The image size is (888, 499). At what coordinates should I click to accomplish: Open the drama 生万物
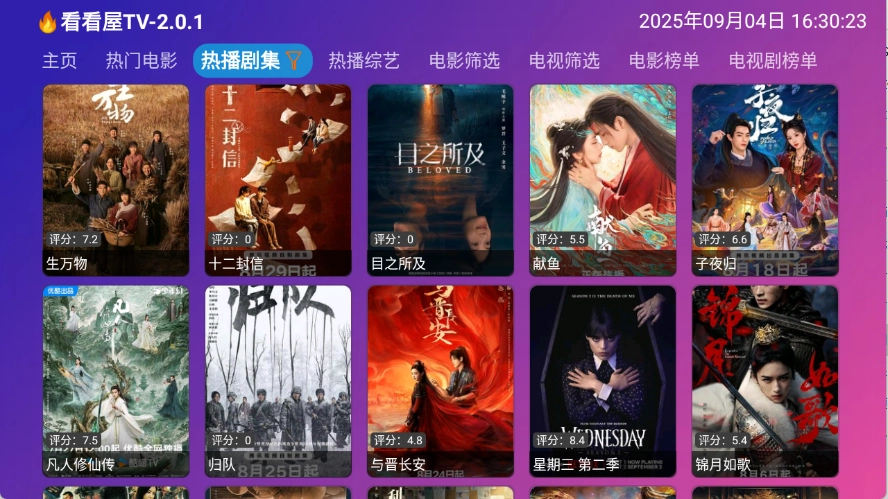click(x=116, y=180)
